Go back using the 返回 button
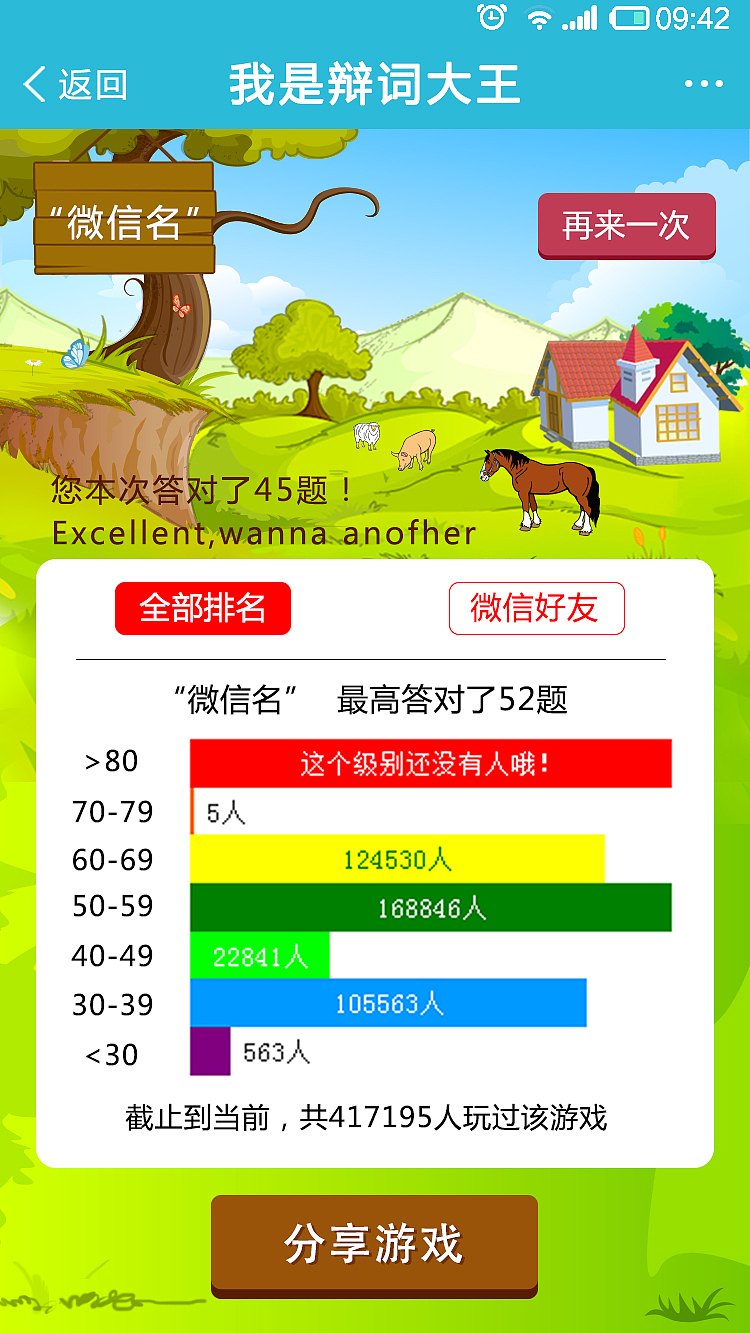 pos(76,85)
